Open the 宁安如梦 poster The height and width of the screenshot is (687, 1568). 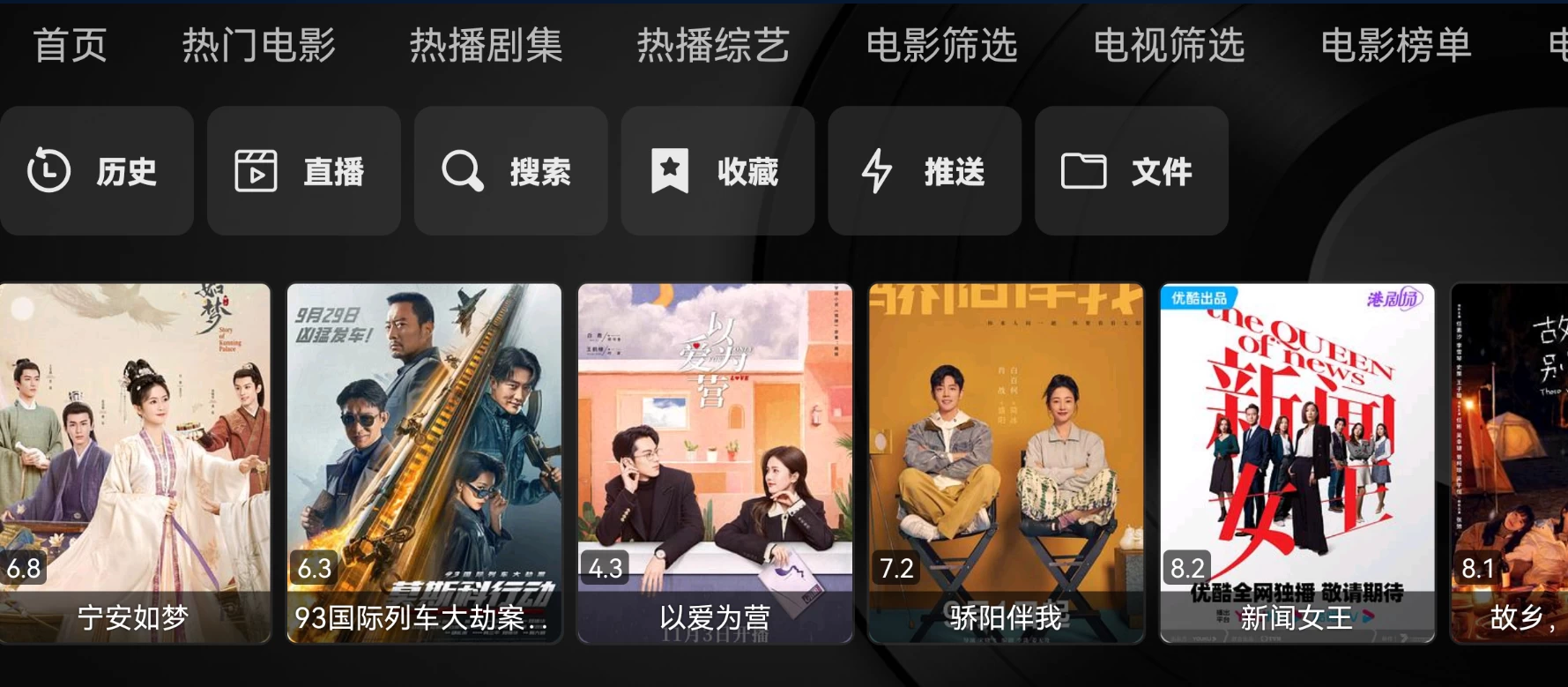pos(134,463)
